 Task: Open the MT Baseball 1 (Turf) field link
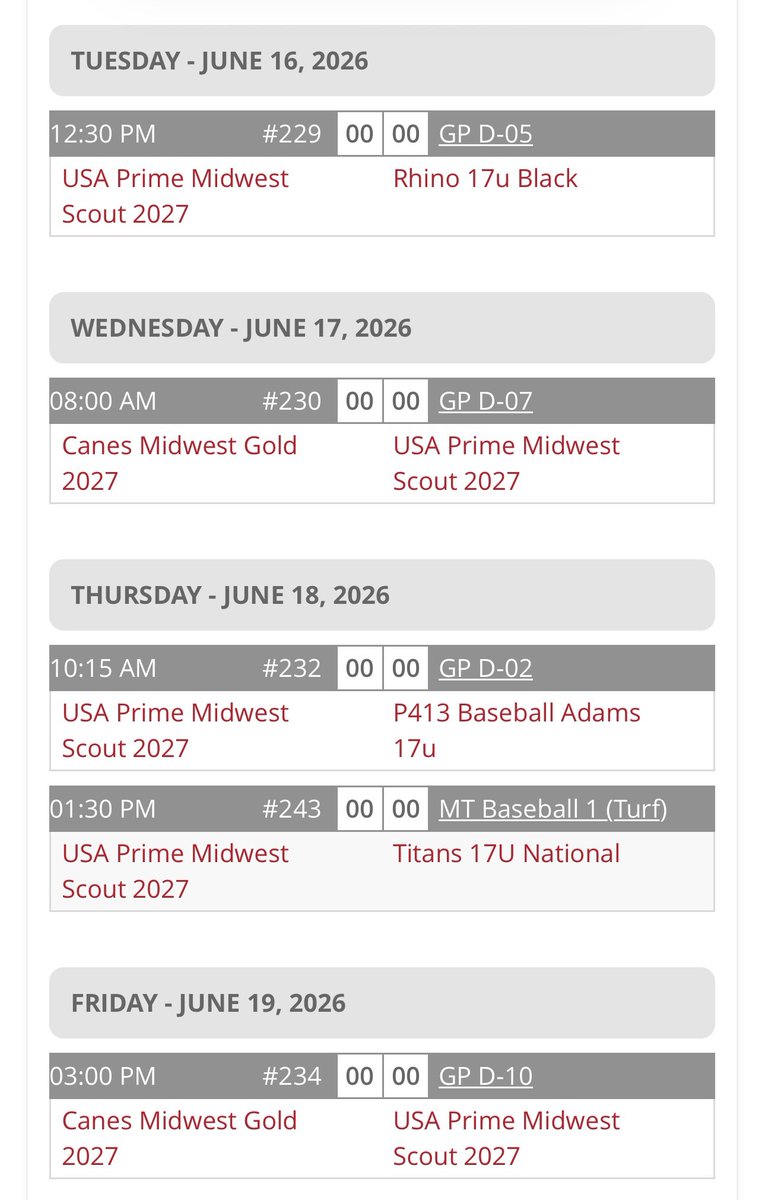pyautogui.click(x=553, y=809)
